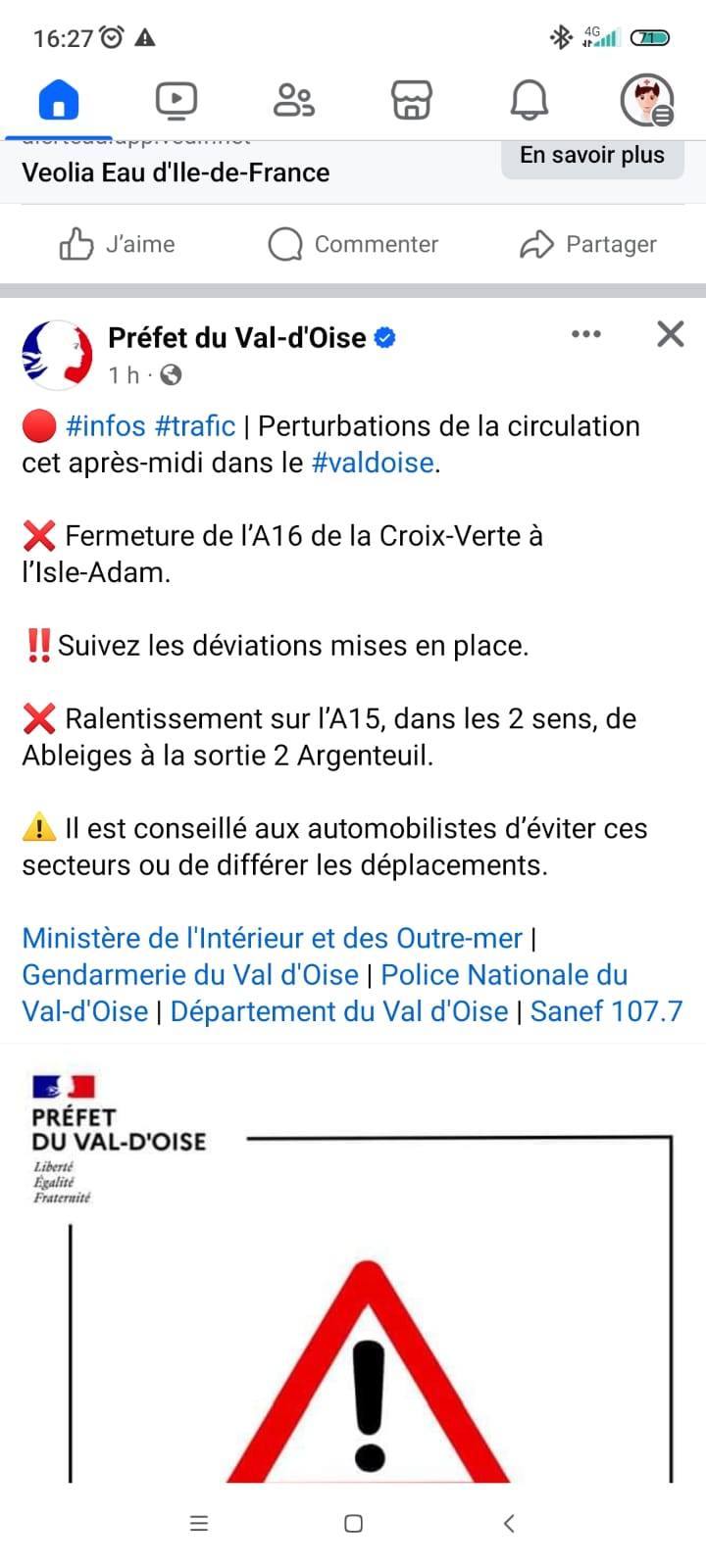Open Ministère de l'Intérieur et des Outre-mer page
Screen dimensions: 706x1568
pyautogui.click(x=272, y=939)
